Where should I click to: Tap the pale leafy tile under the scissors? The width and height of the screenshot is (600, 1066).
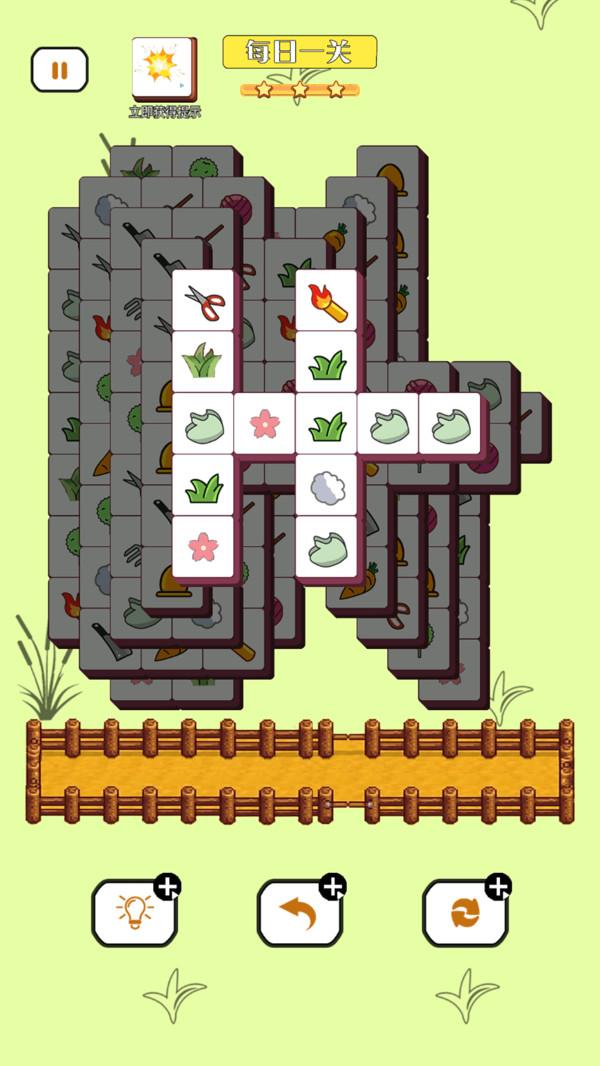(x=204, y=363)
